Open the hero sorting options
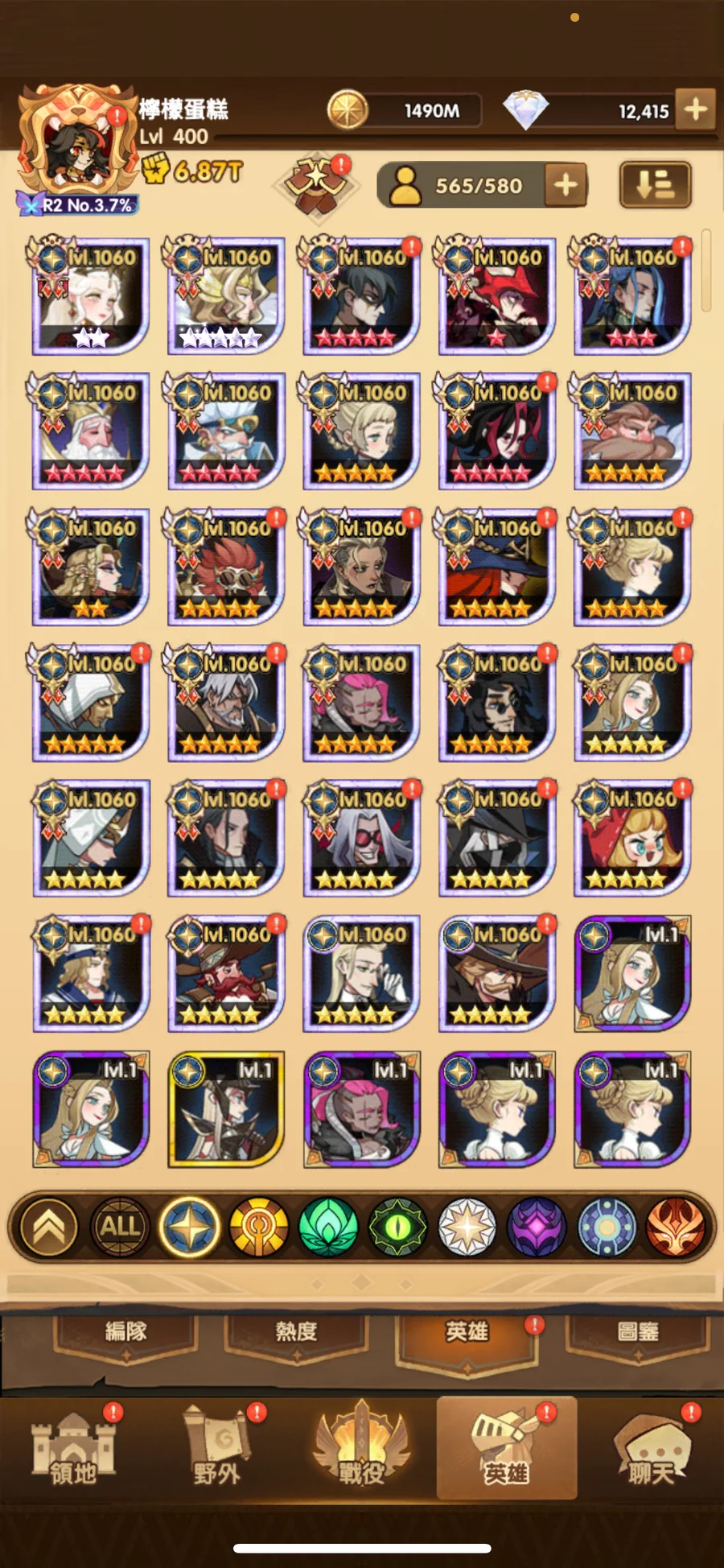The image size is (724, 1568). [655, 186]
